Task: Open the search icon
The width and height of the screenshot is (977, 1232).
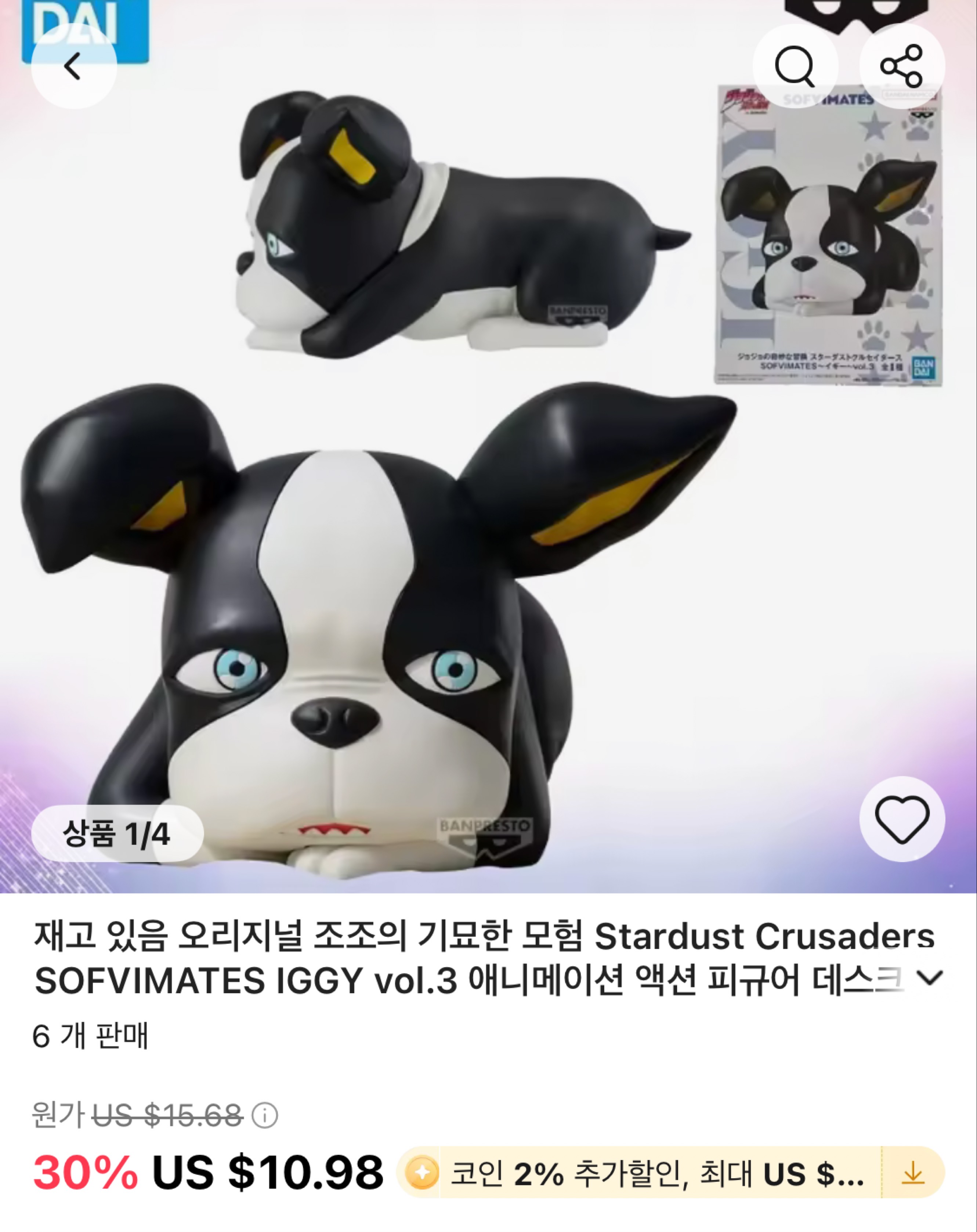Action: tap(795, 66)
